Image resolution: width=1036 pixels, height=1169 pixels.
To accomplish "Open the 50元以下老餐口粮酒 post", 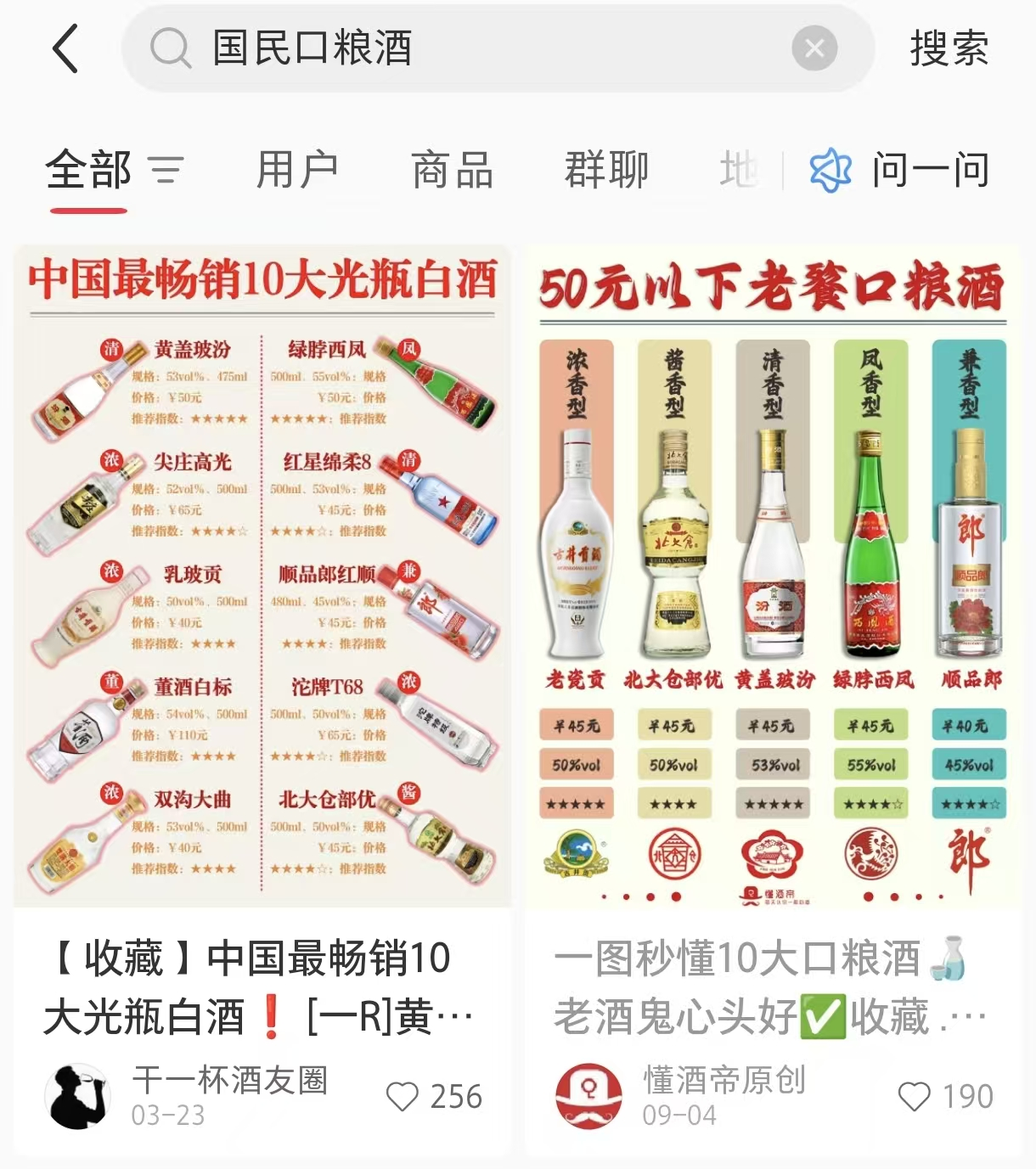I will (773, 577).
